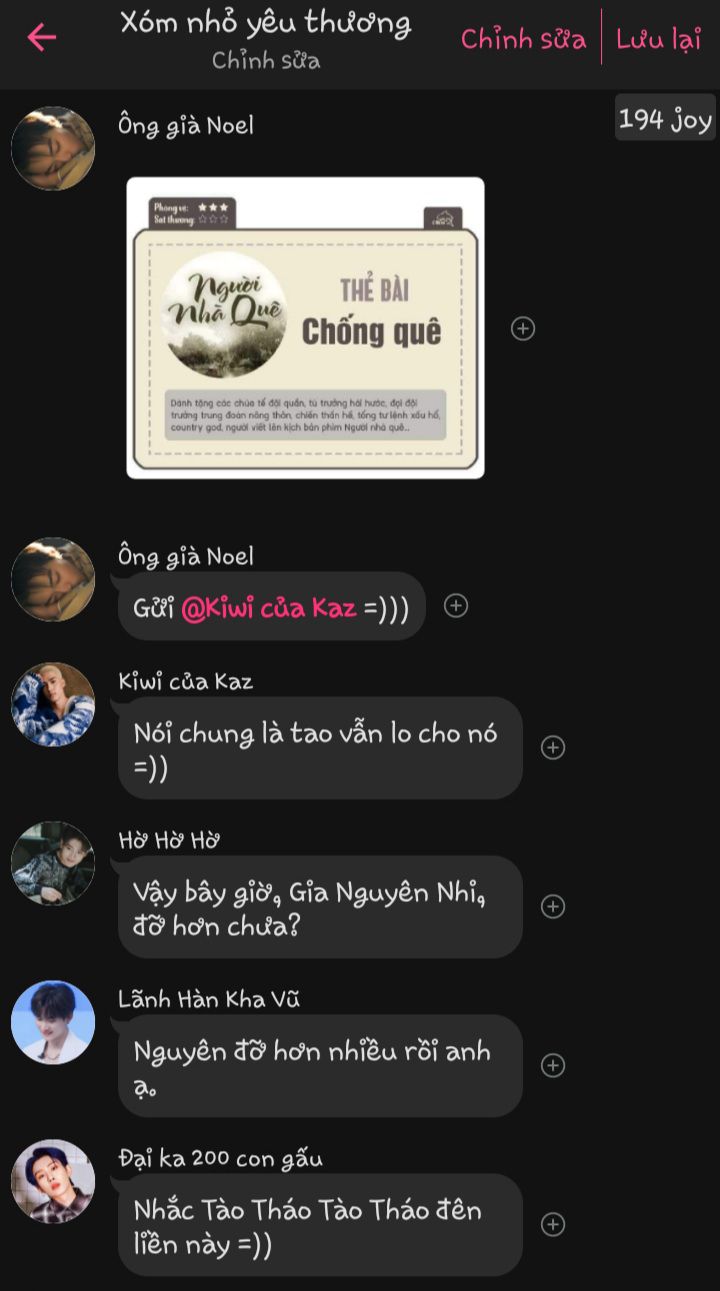Tap the plus icon beside Gửi @Kiwi của Kaz message

pyautogui.click(x=456, y=606)
